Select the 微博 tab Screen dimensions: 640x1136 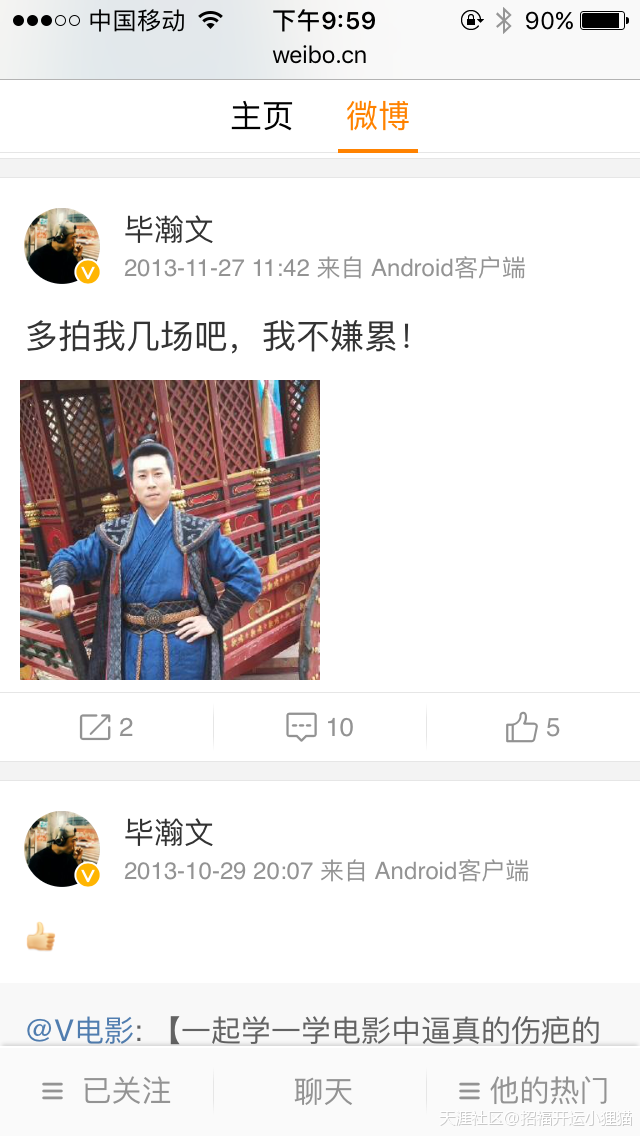point(377,116)
